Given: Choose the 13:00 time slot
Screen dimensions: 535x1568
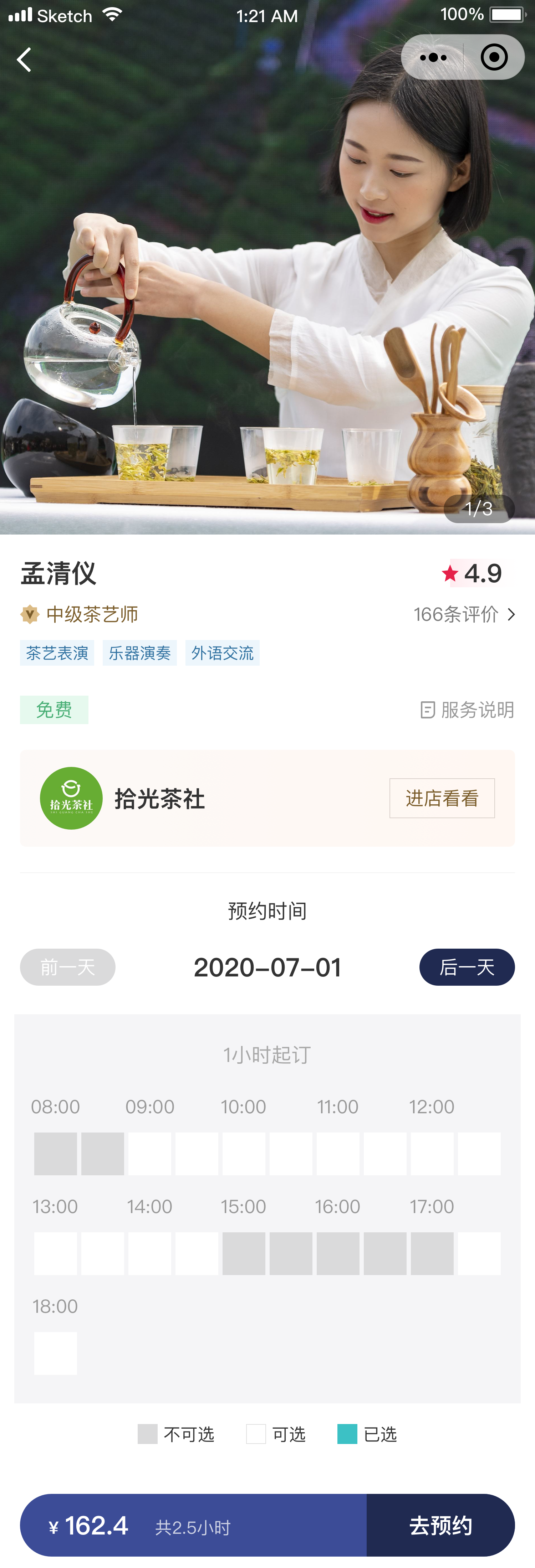Looking at the screenshot, I should coord(55,1253).
